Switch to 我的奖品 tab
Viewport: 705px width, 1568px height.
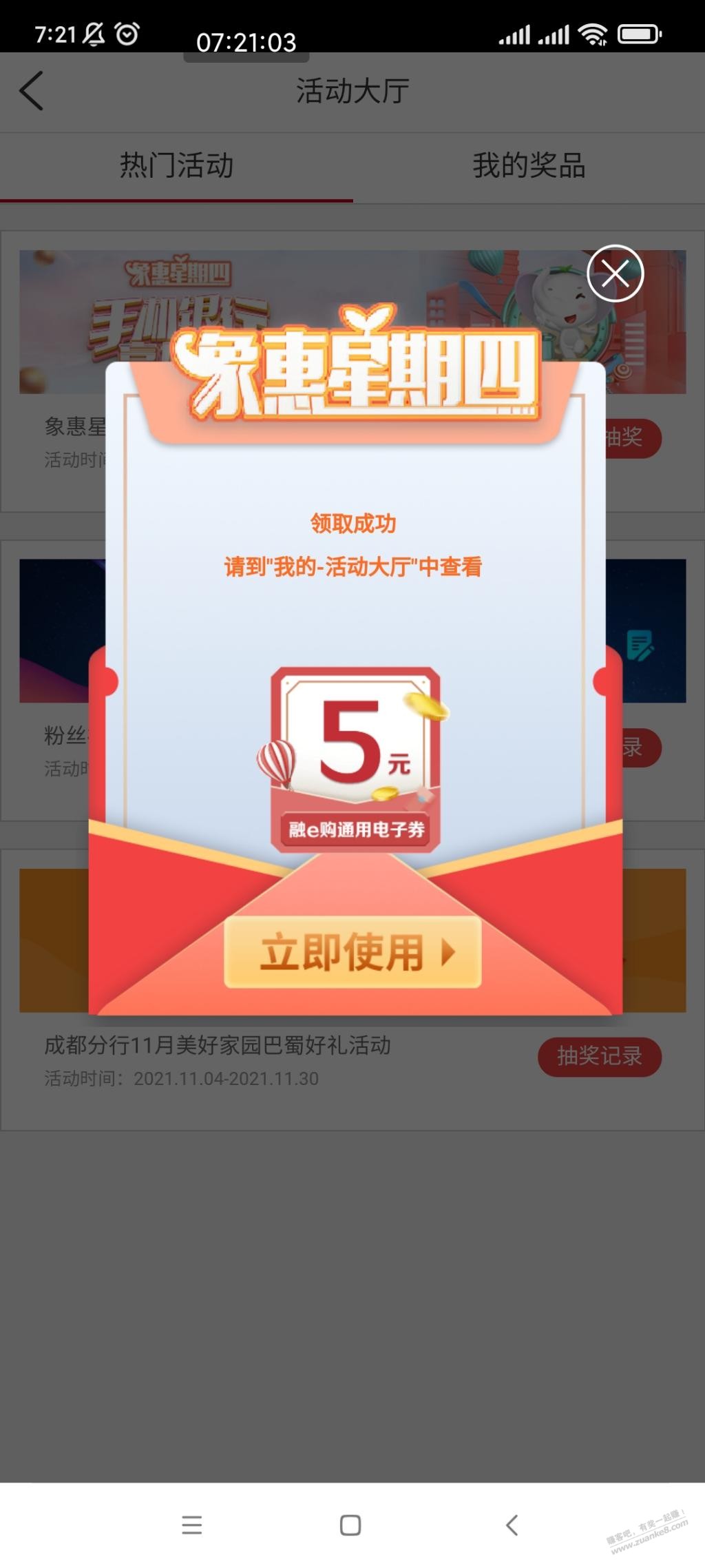528,166
